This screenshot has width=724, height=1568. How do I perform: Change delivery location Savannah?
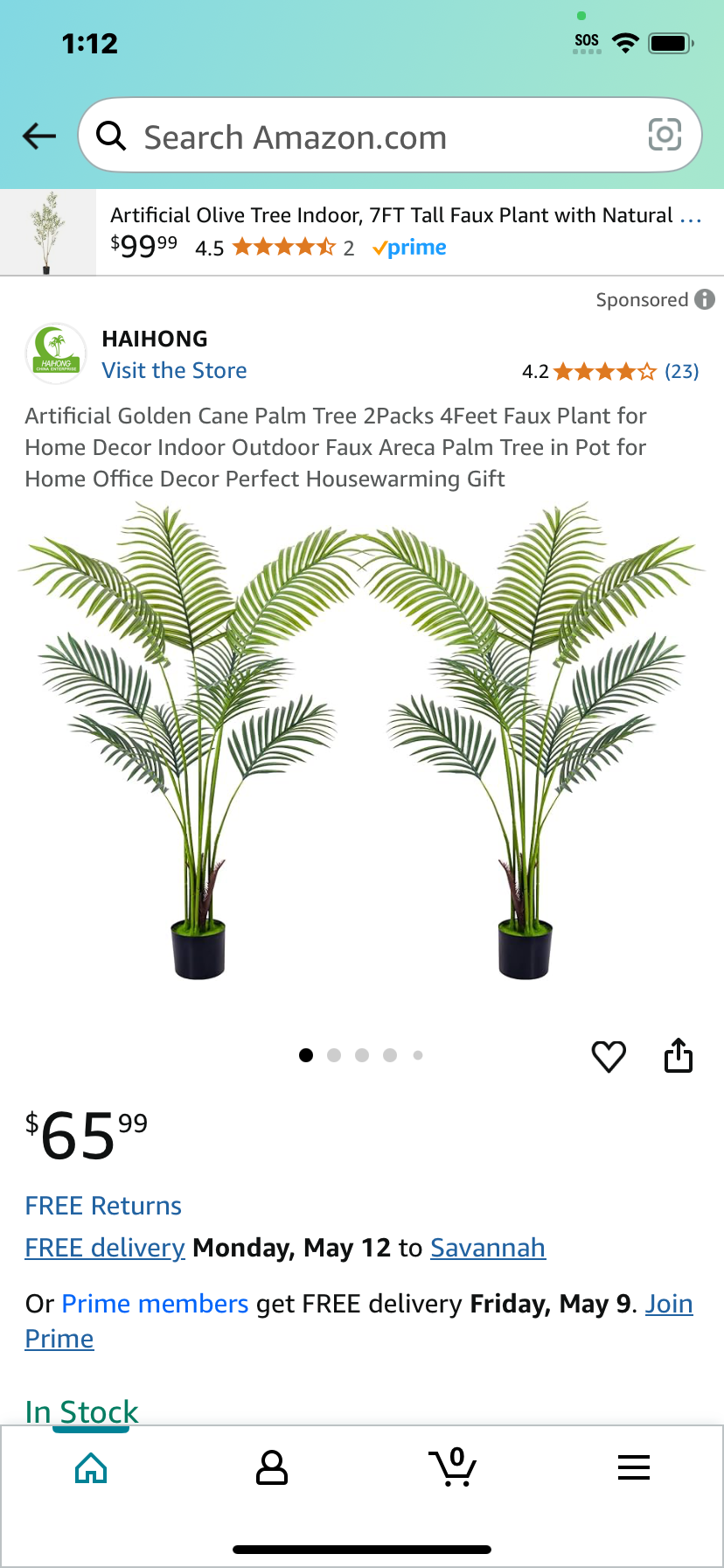click(488, 1248)
